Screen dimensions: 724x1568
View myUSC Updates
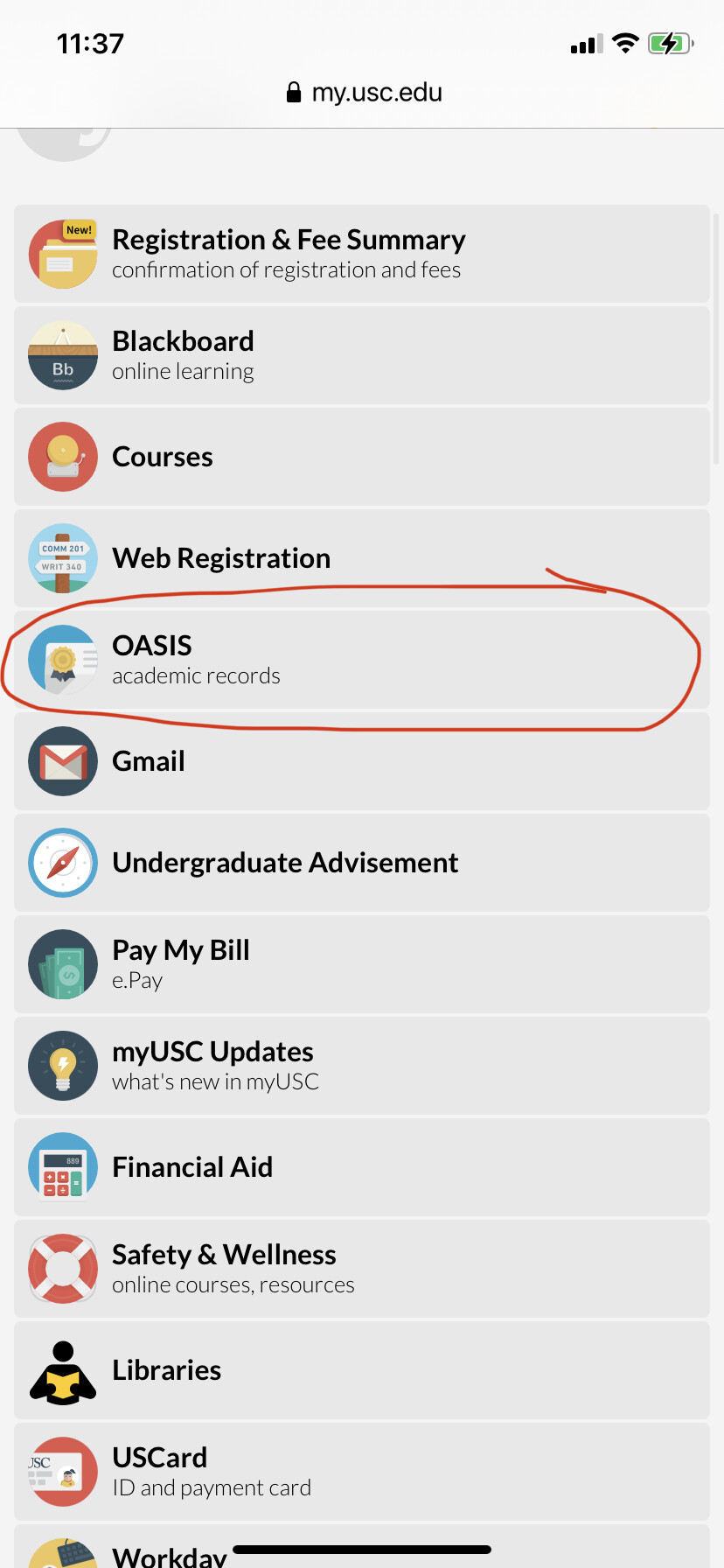[x=361, y=1066]
